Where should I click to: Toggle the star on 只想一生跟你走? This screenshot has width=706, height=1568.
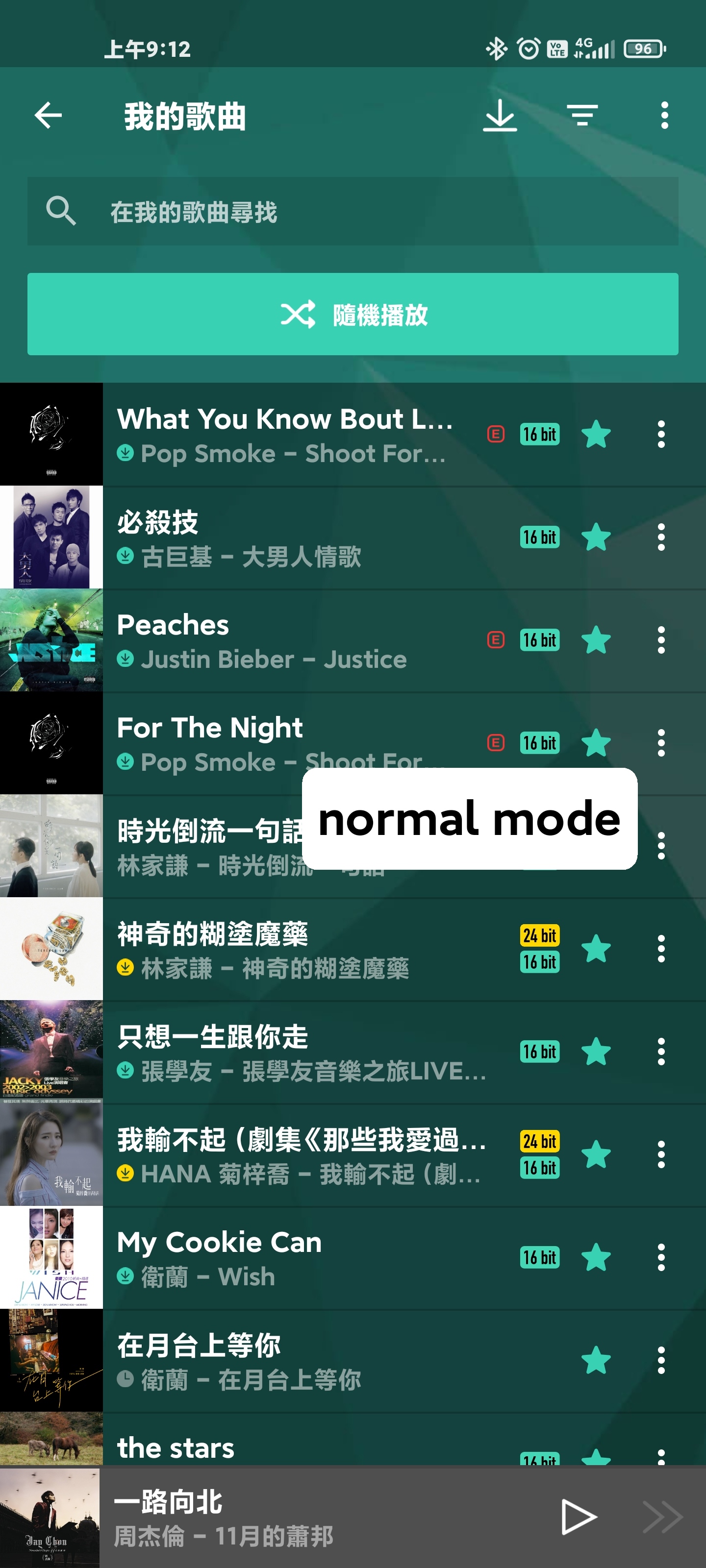tap(596, 1051)
